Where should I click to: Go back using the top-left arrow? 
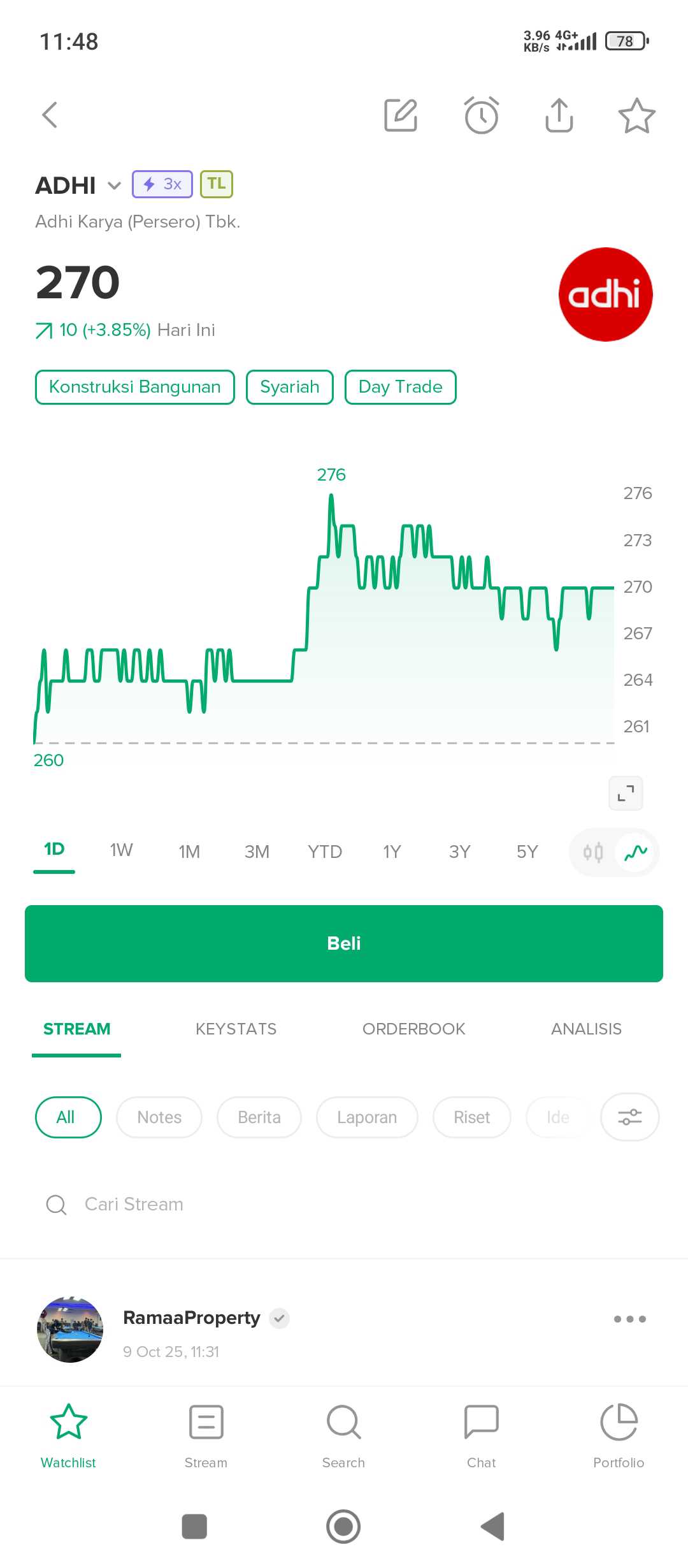coord(50,115)
